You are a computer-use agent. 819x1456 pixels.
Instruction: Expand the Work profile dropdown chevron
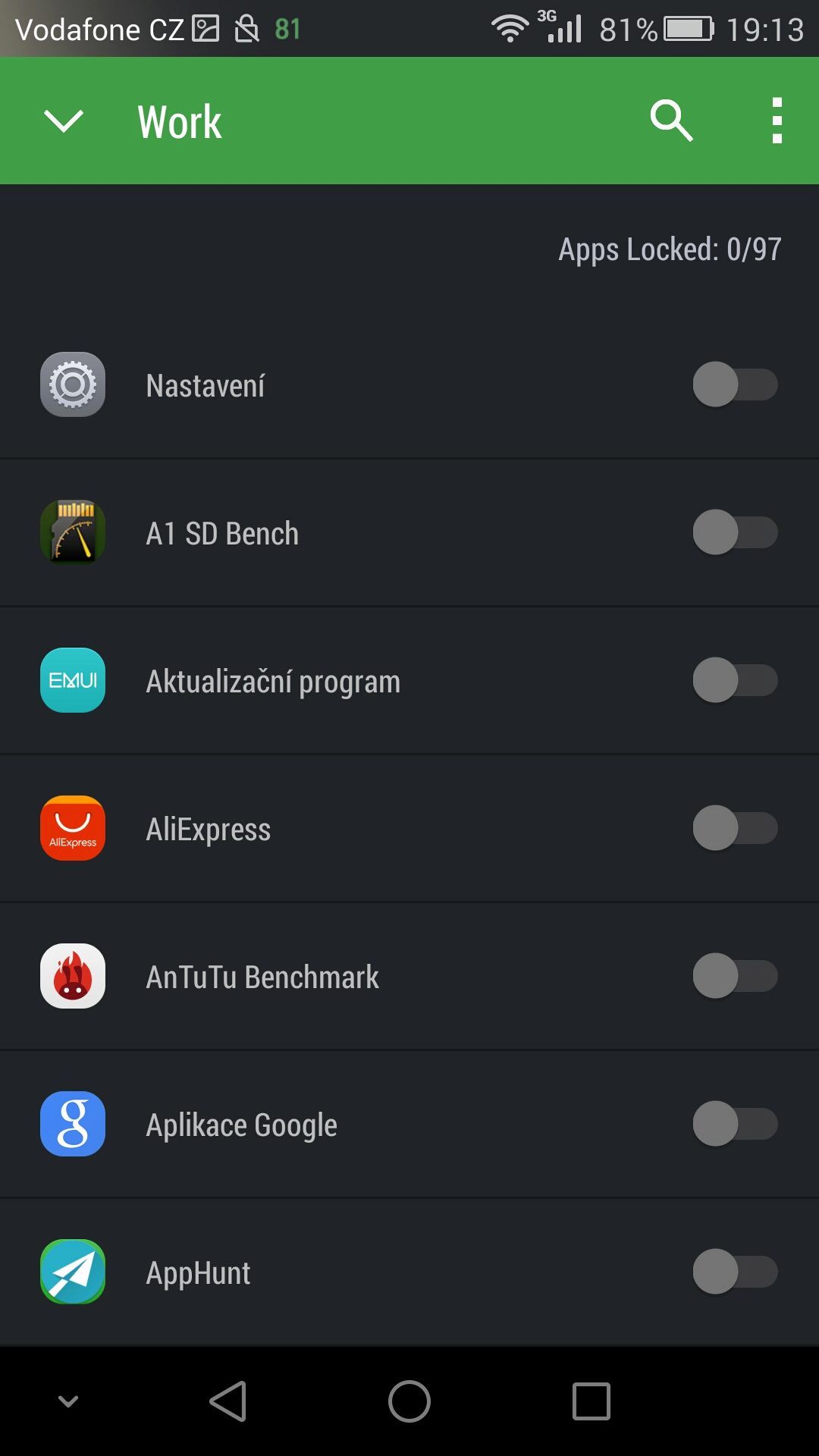tap(64, 121)
